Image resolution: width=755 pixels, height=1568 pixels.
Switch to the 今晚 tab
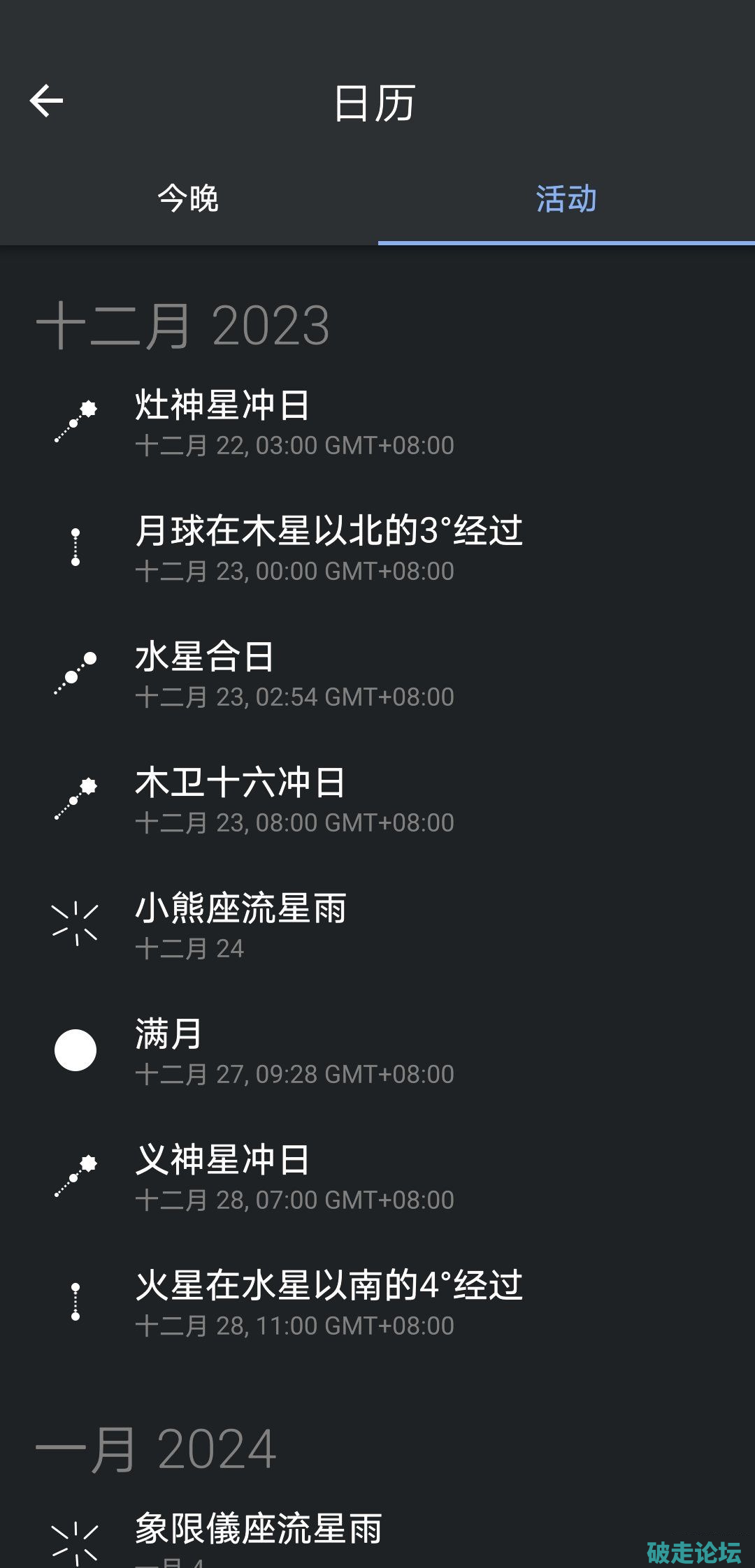(188, 199)
